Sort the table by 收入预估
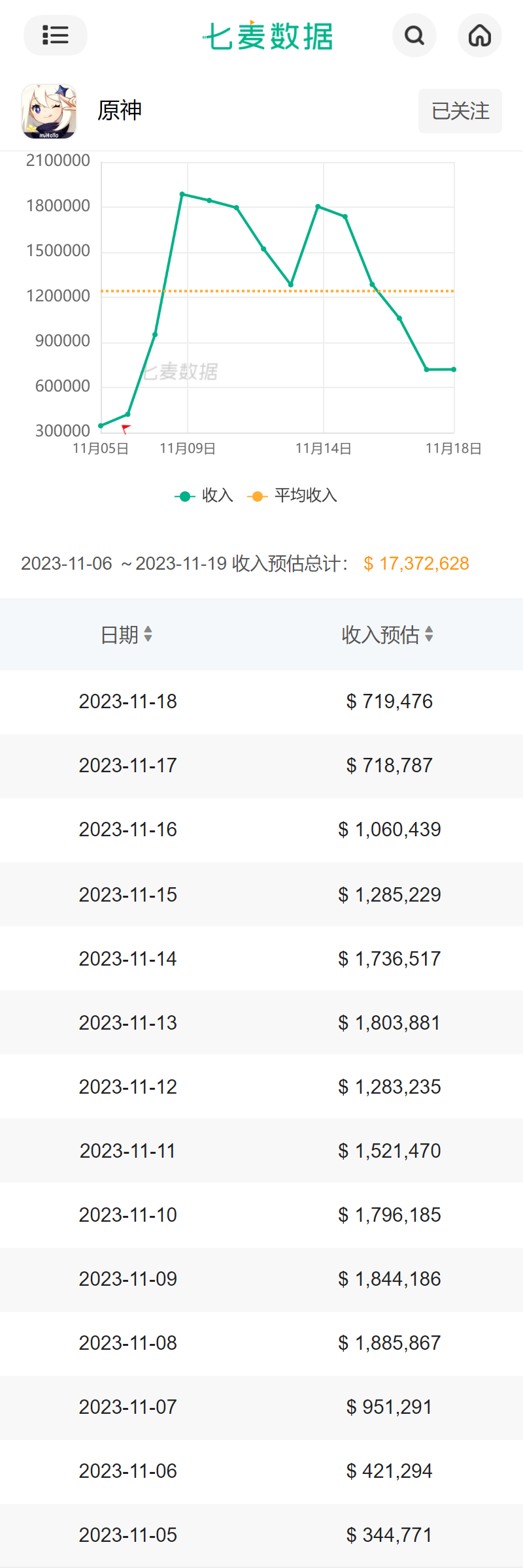This screenshot has height=1568, width=523. [388, 634]
